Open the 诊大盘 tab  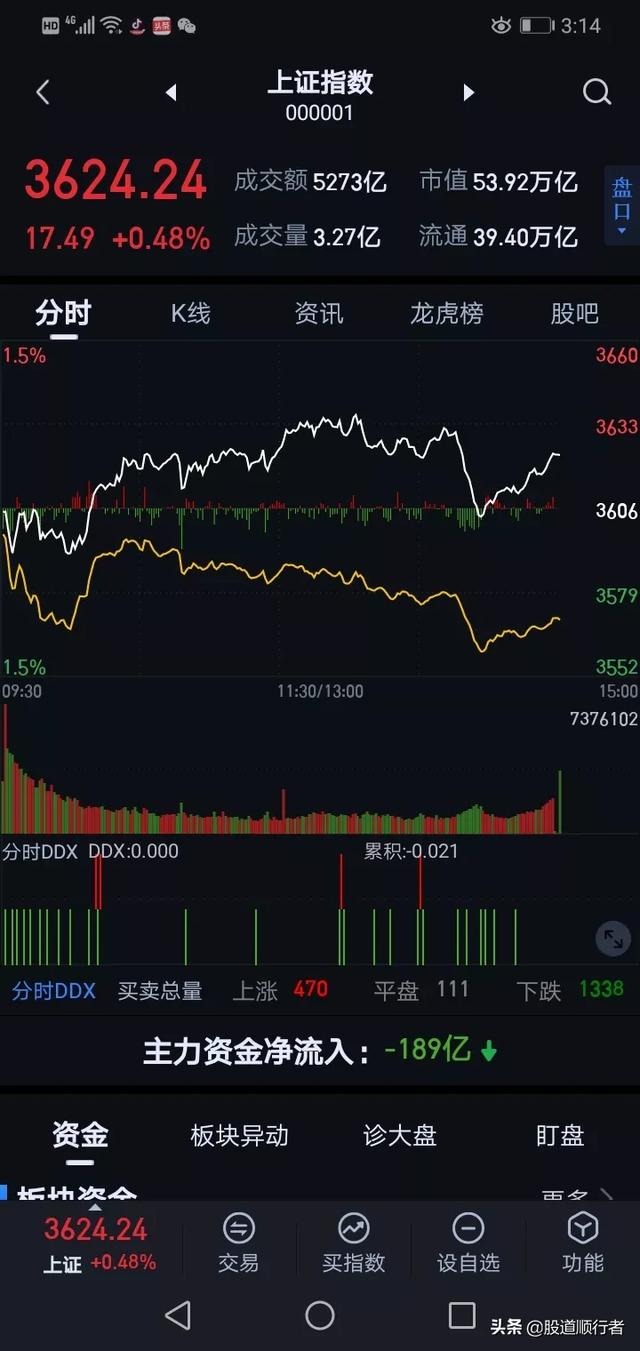click(x=400, y=1136)
